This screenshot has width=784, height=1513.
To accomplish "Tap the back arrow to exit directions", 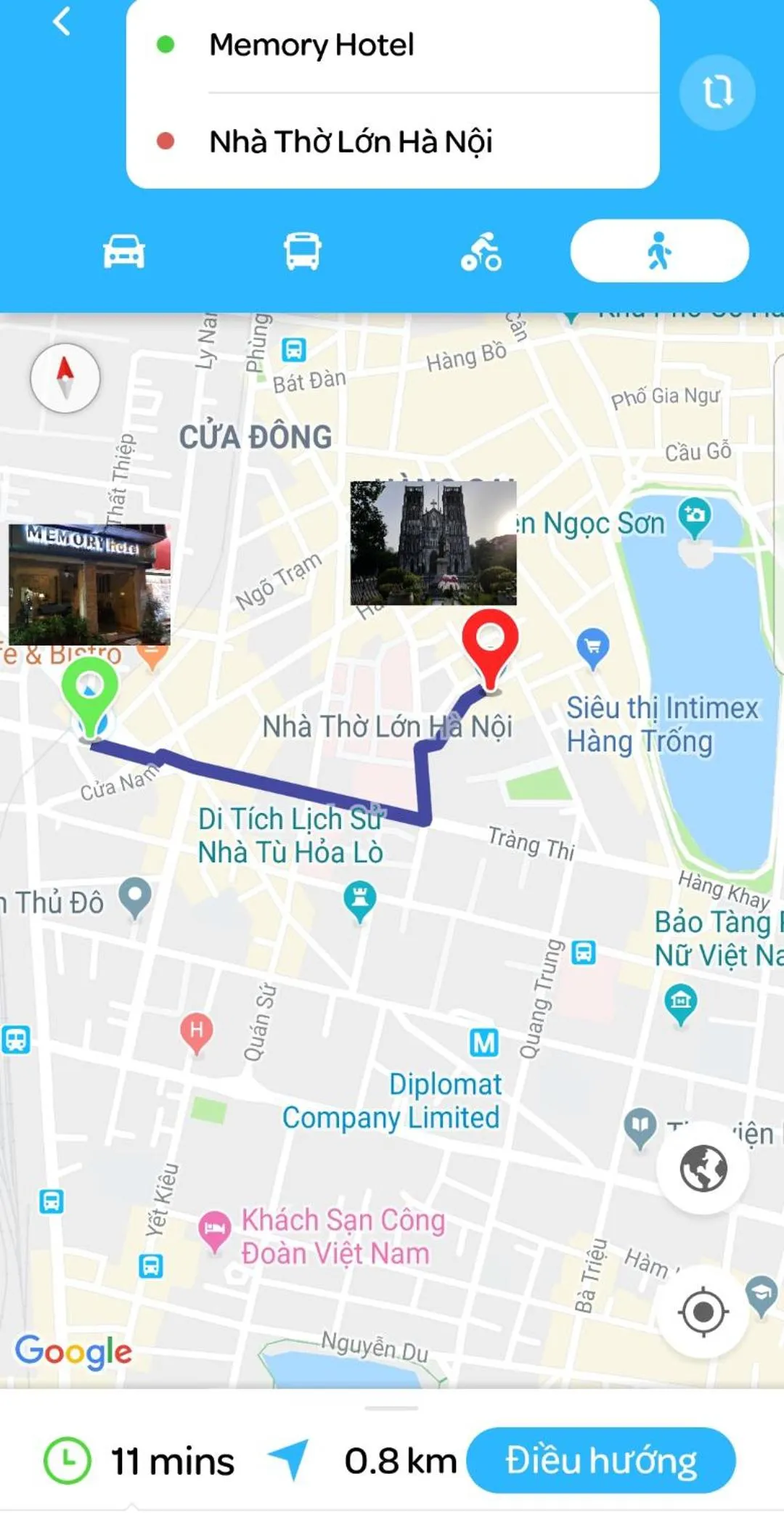I will [61, 22].
